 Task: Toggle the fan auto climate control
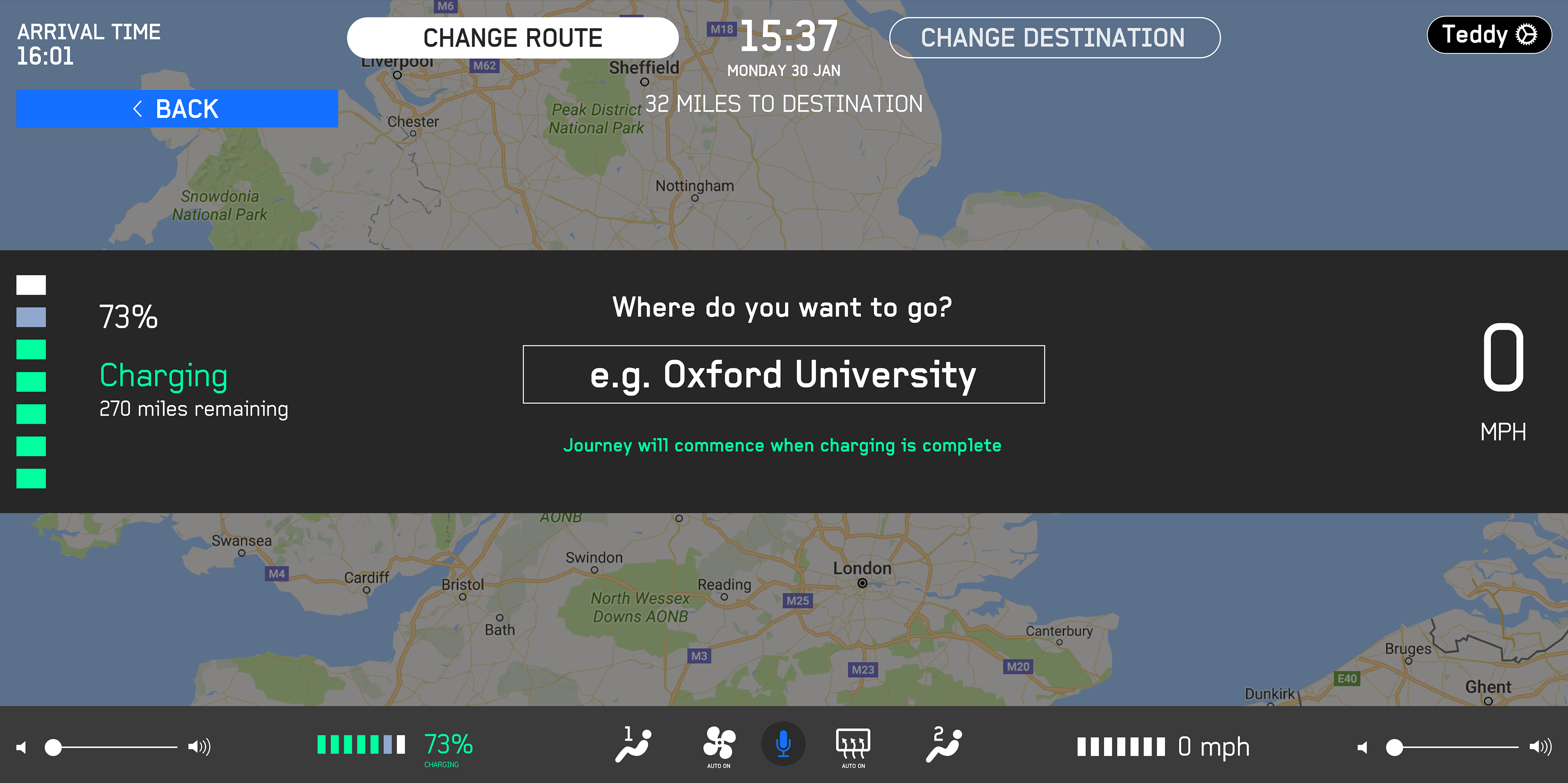(x=719, y=746)
